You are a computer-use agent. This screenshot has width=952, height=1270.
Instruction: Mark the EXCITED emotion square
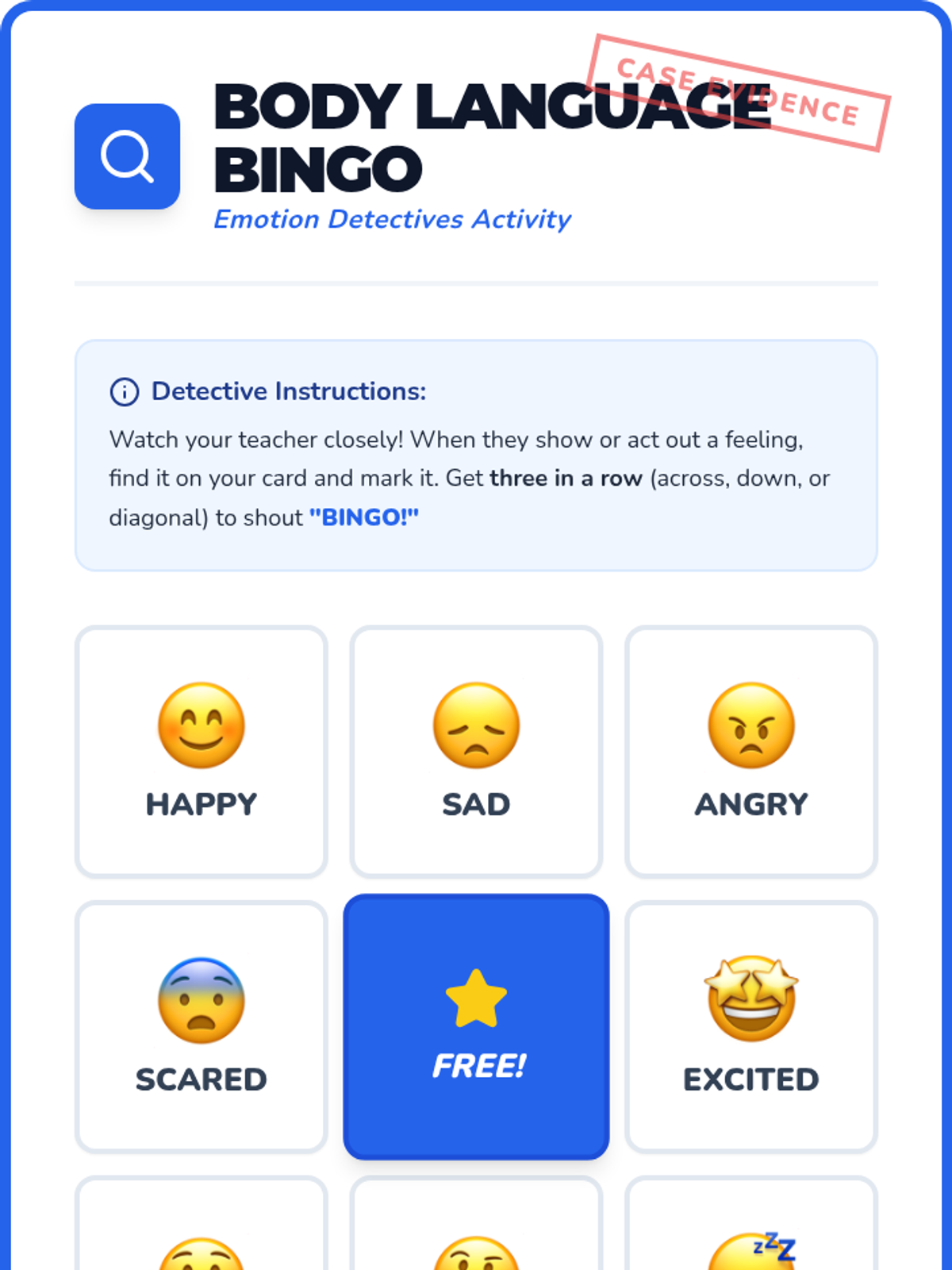pos(751,1026)
